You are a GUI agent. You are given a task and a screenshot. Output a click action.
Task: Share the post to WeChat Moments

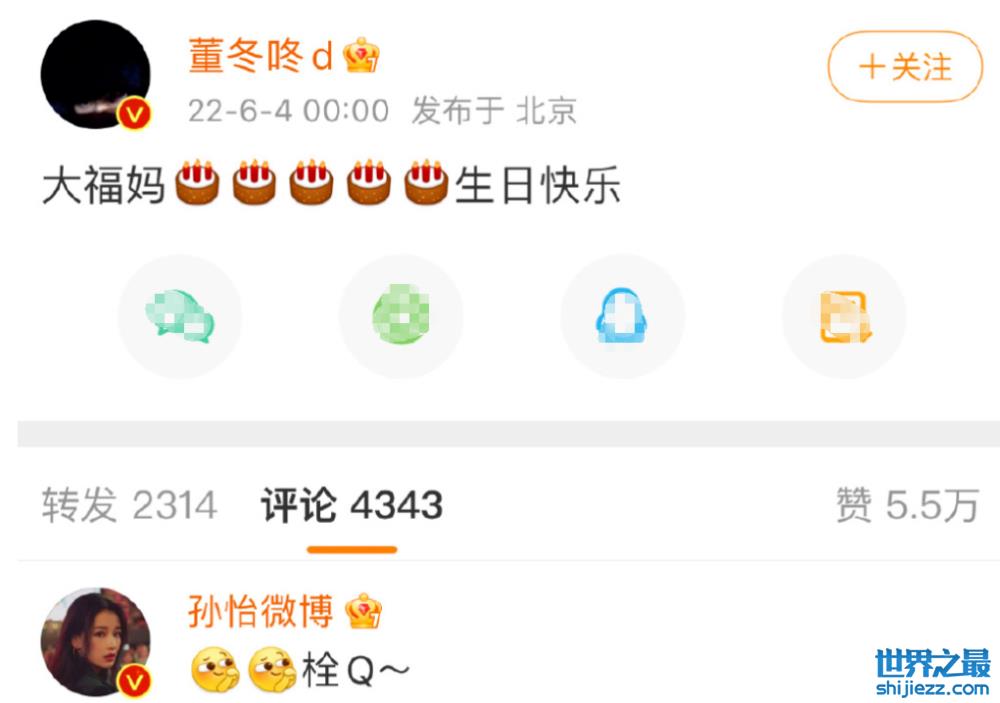pyautogui.click(x=401, y=317)
